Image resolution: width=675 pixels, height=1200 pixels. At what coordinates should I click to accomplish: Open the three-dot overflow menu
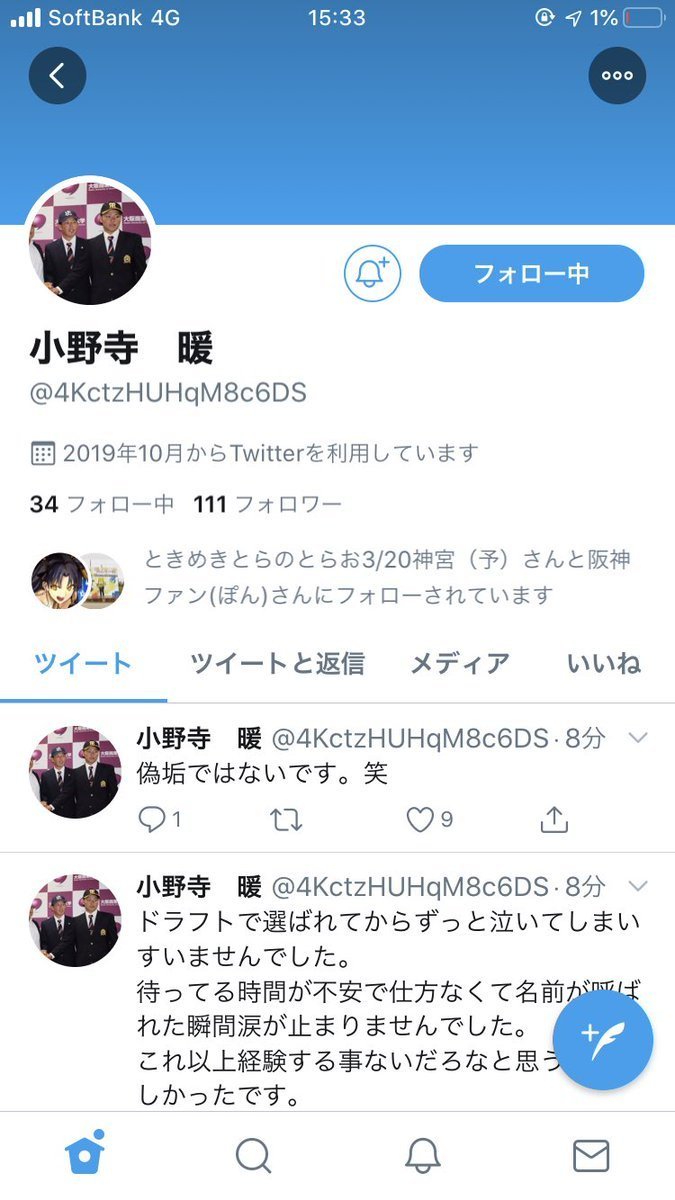[617, 76]
